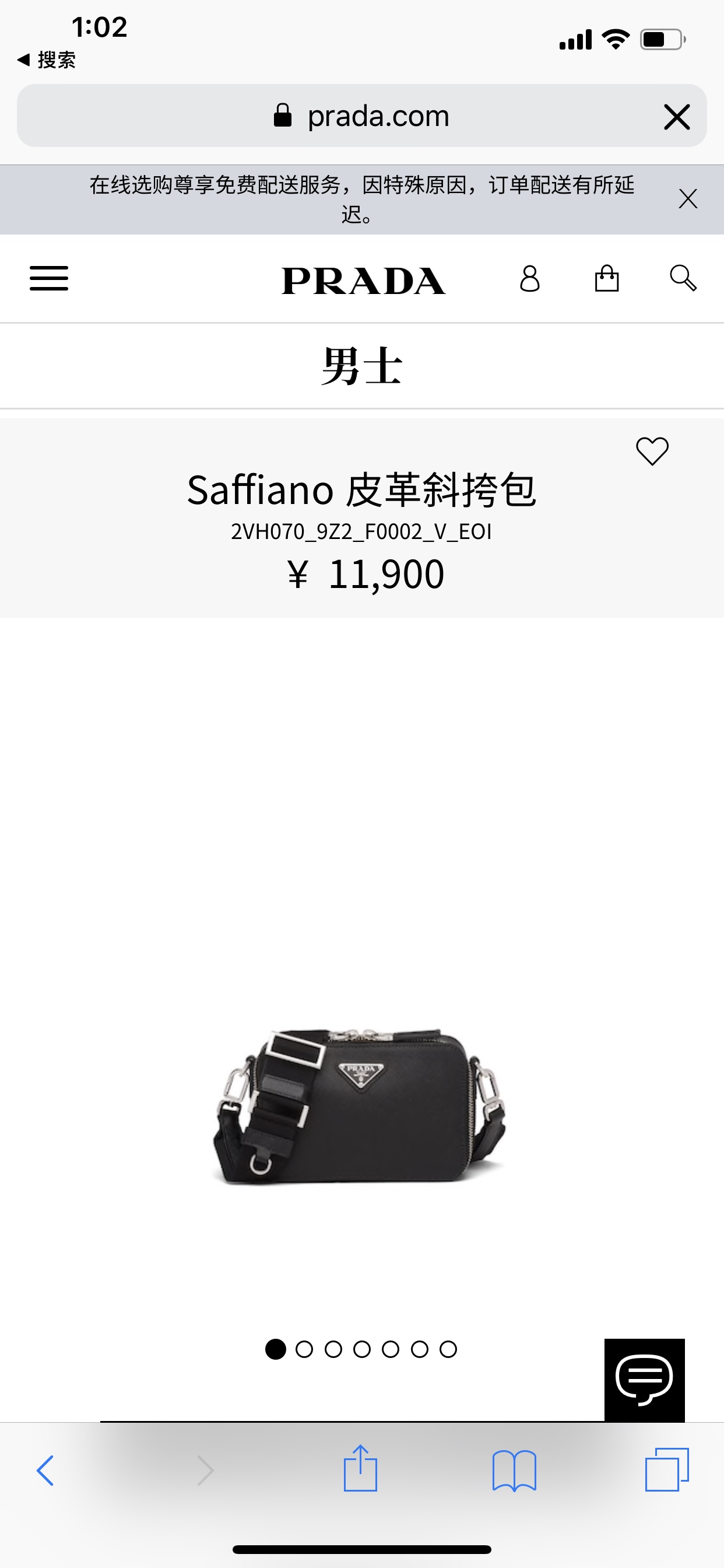This screenshot has height=1568, width=724.
Task: Open browser bookmarks
Action: [514, 1471]
